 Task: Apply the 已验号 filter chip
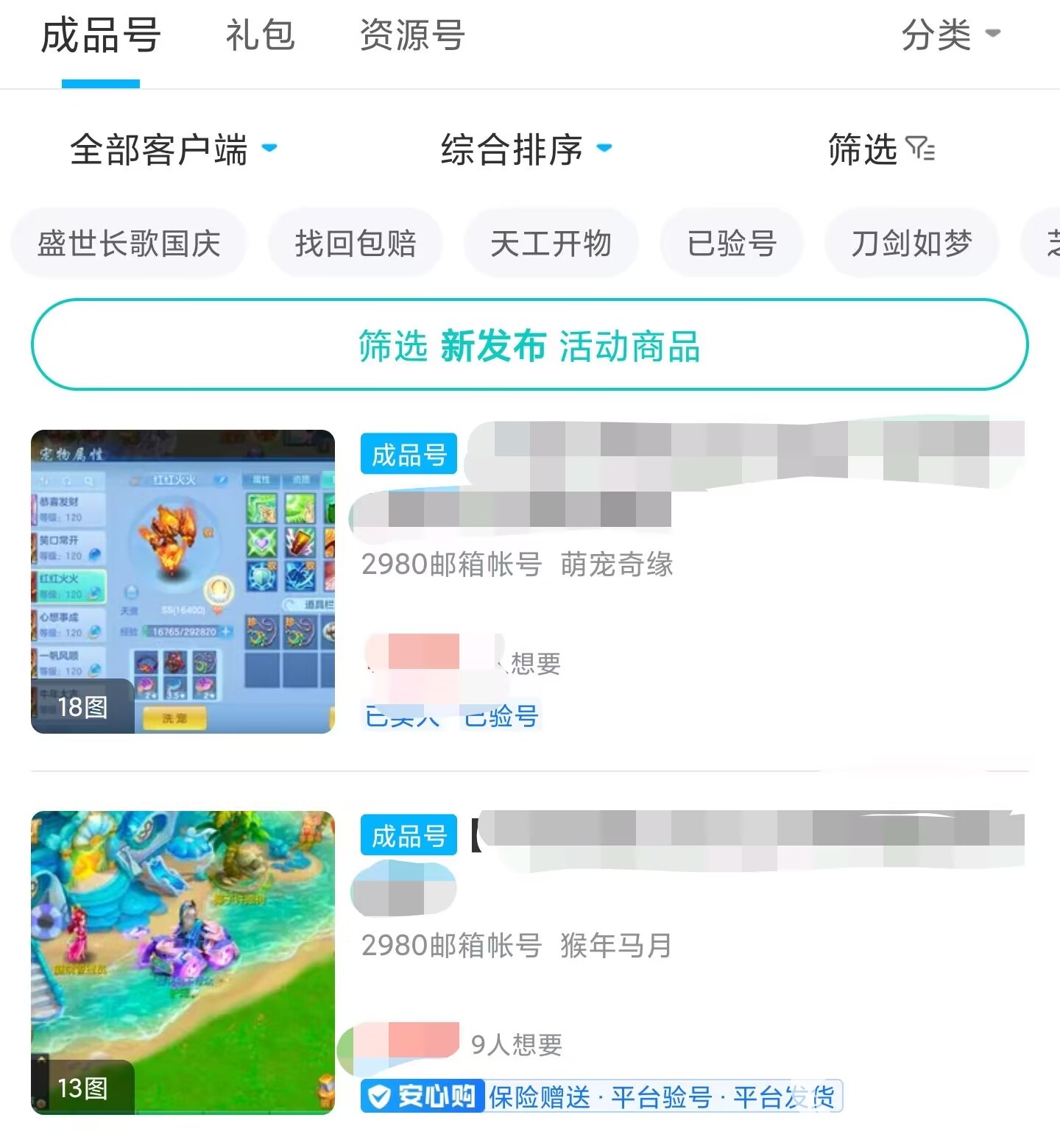(732, 244)
